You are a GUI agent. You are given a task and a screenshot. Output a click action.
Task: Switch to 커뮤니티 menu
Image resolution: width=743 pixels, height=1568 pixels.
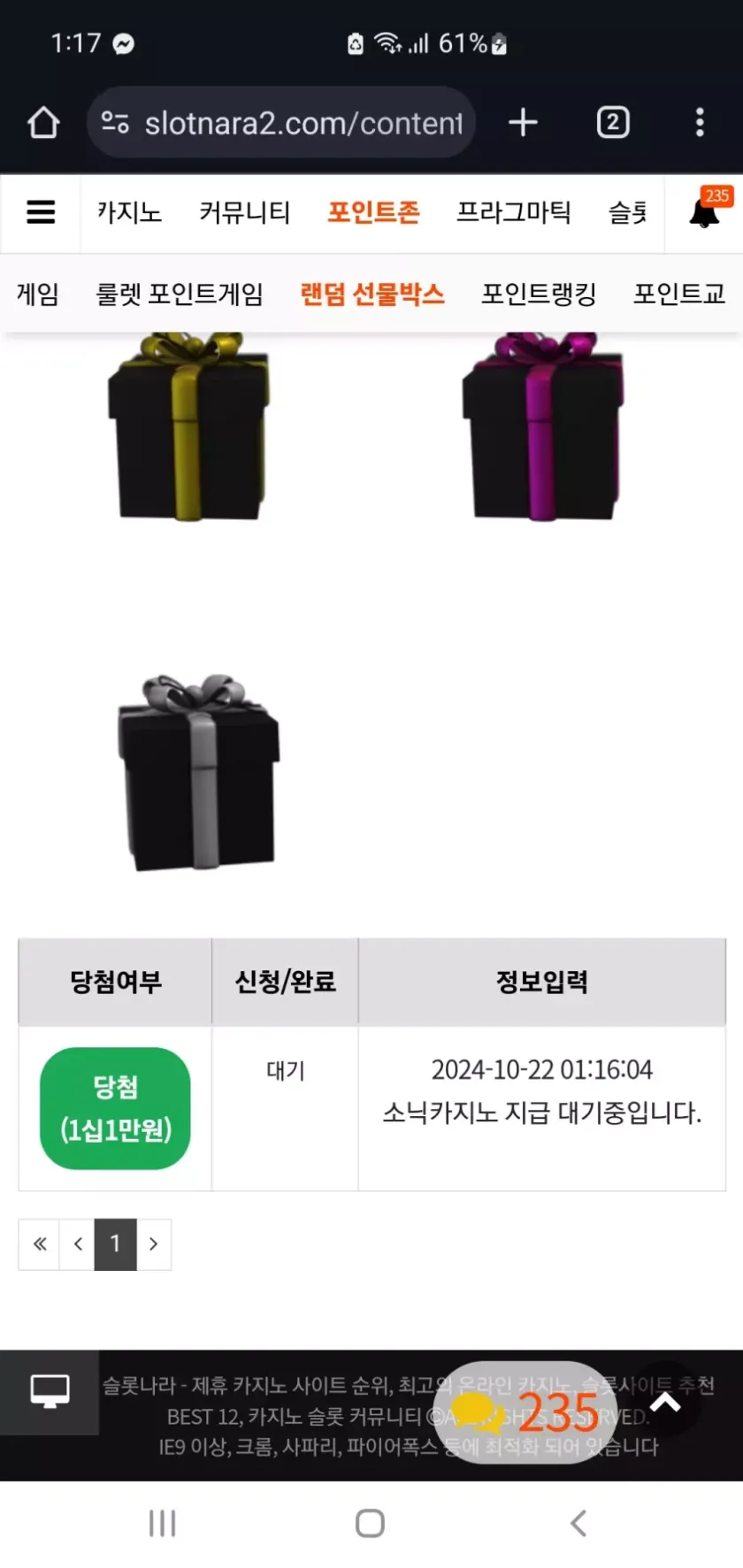pos(244,212)
